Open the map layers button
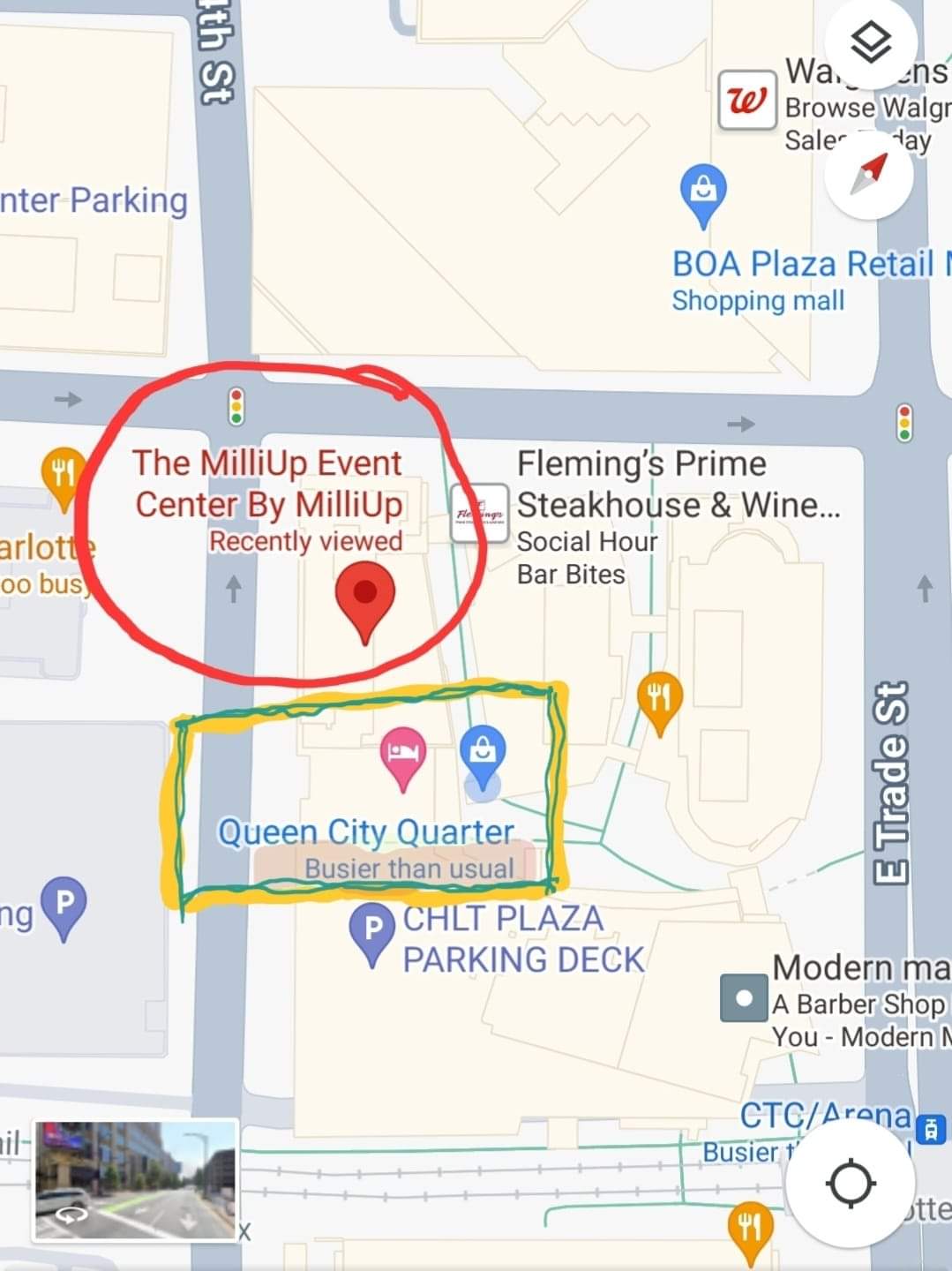 870,42
